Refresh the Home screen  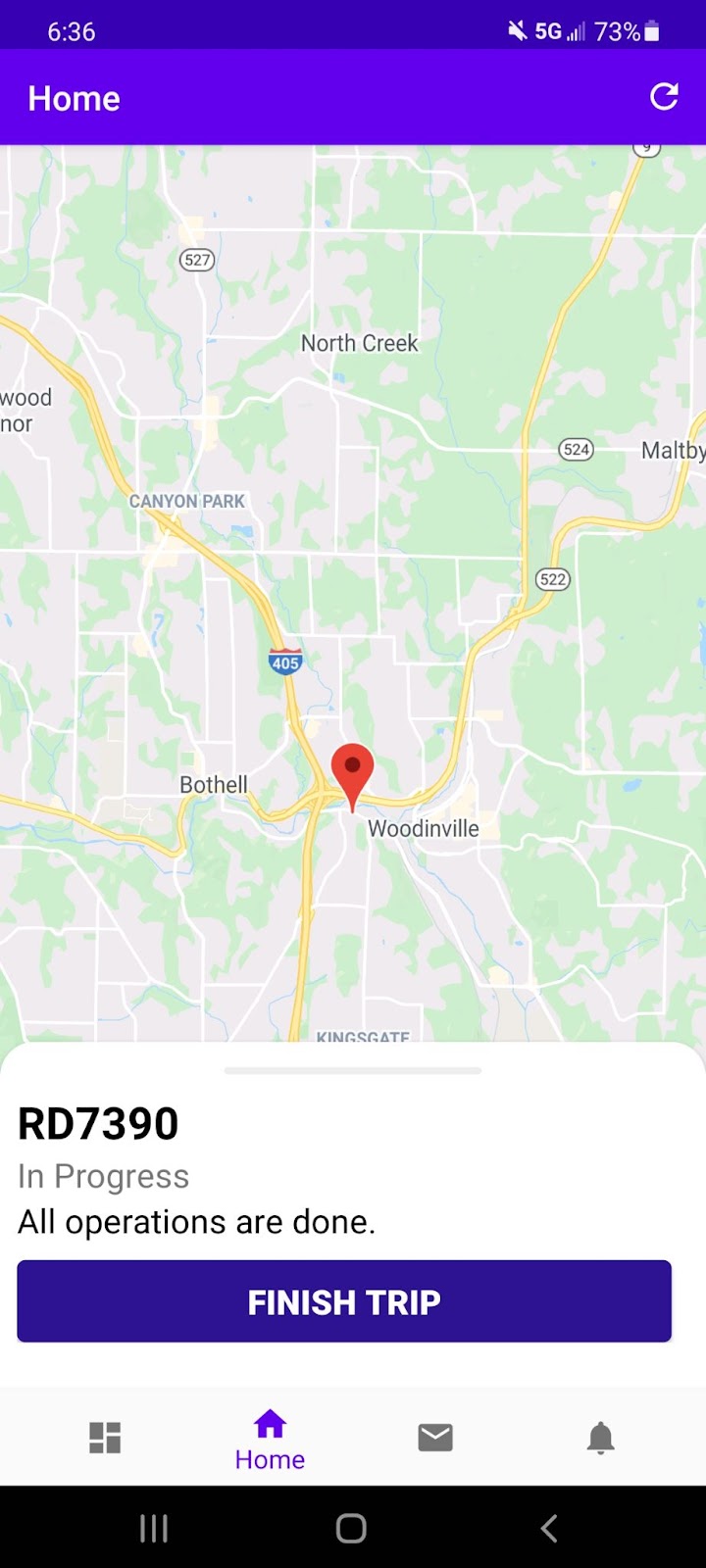pos(664,97)
